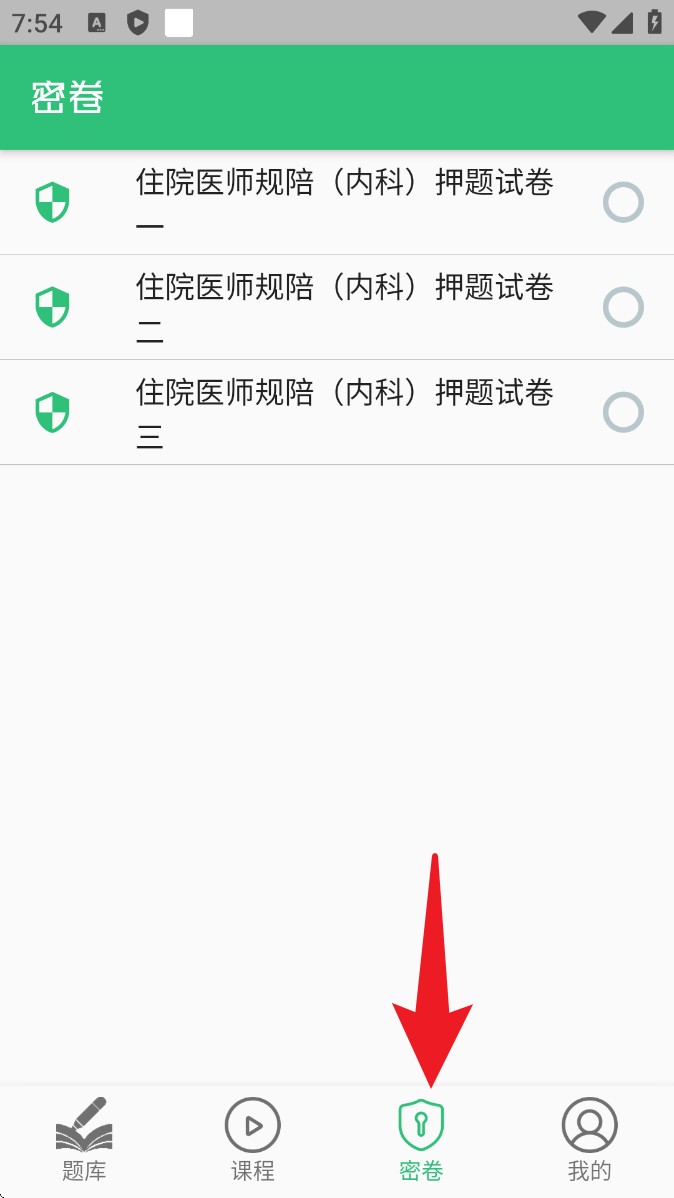The height and width of the screenshot is (1198, 674).
Task: Switch to the 题库 tab
Action: coord(84,1140)
